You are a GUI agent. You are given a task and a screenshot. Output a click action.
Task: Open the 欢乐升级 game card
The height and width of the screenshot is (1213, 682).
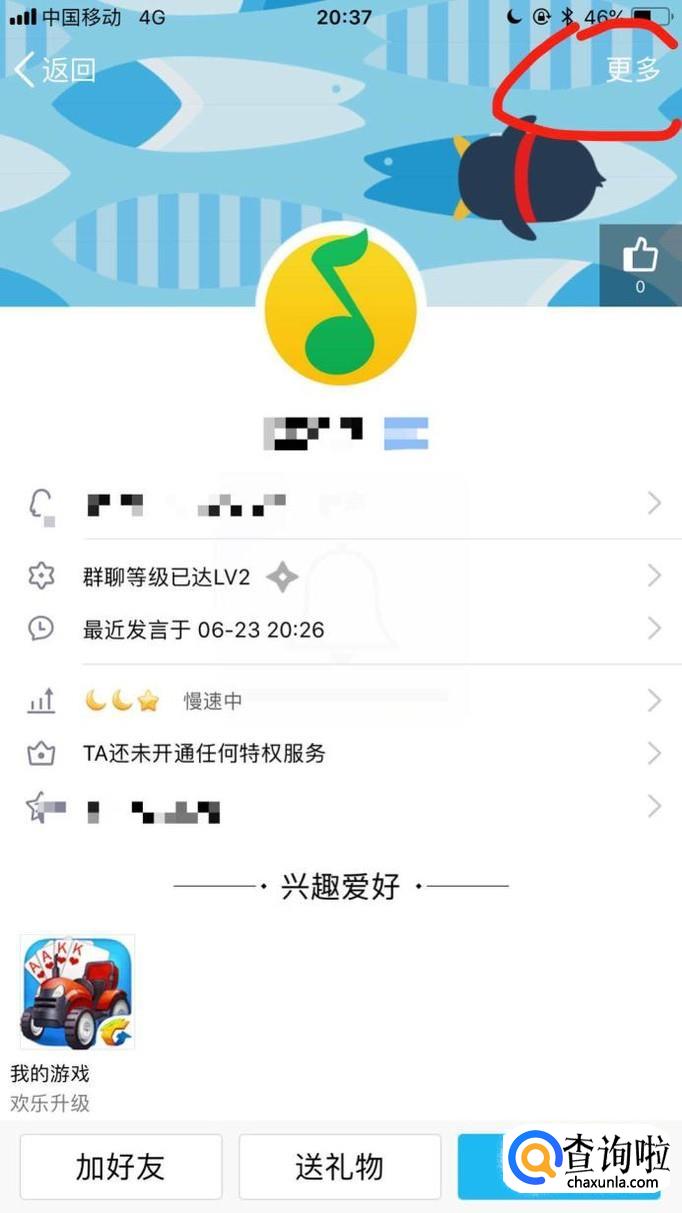click(x=77, y=992)
